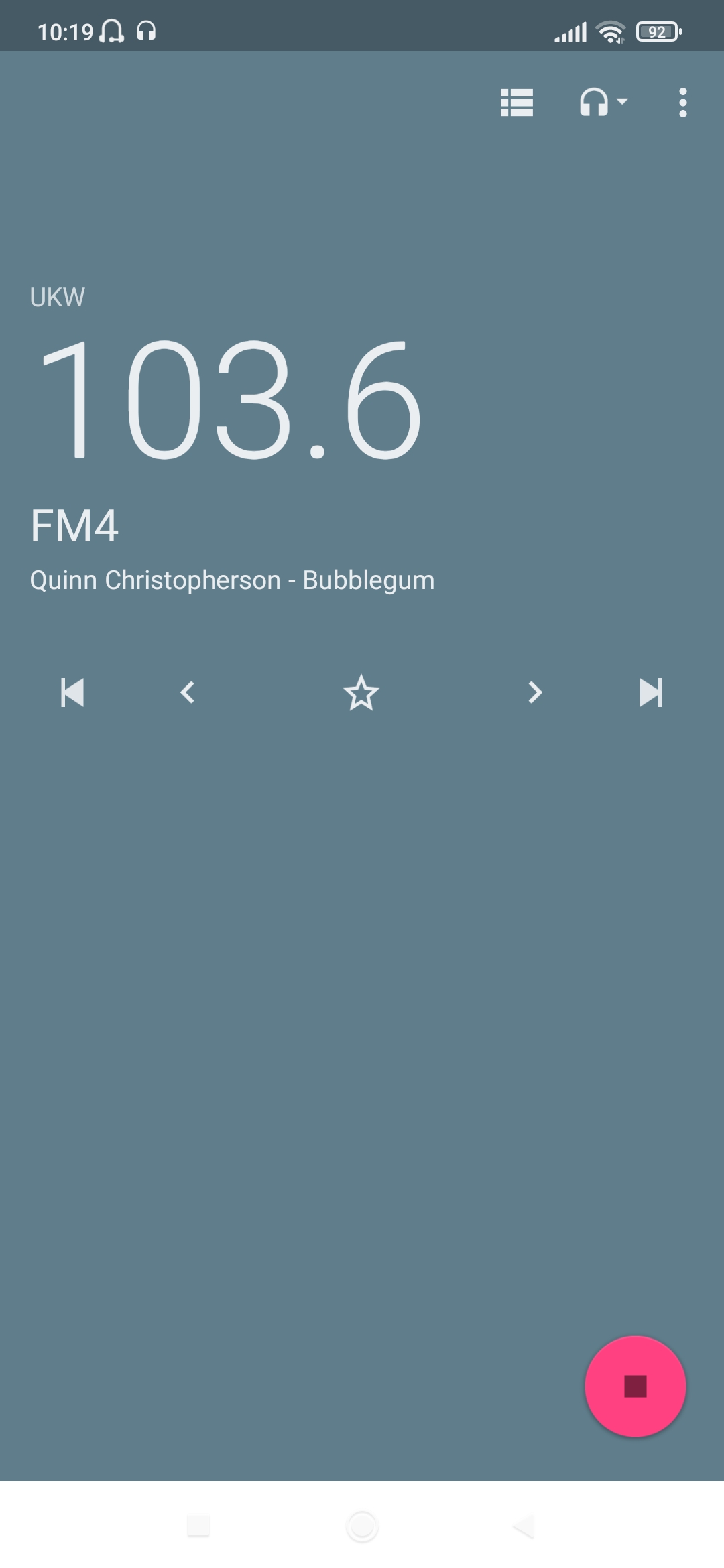
Task: Go back with the system back button
Action: coord(524,1526)
